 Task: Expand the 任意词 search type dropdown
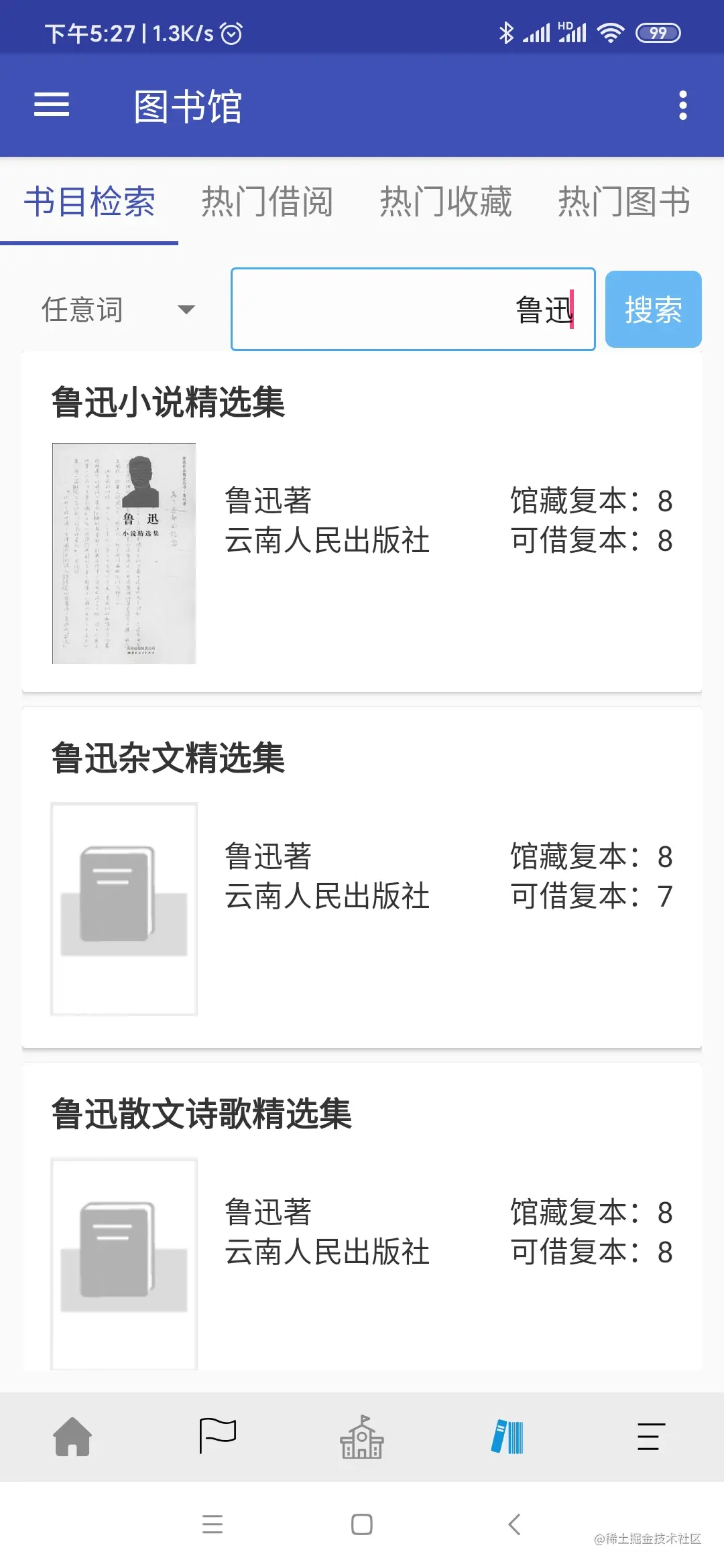pyautogui.click(x=118, y=310)
